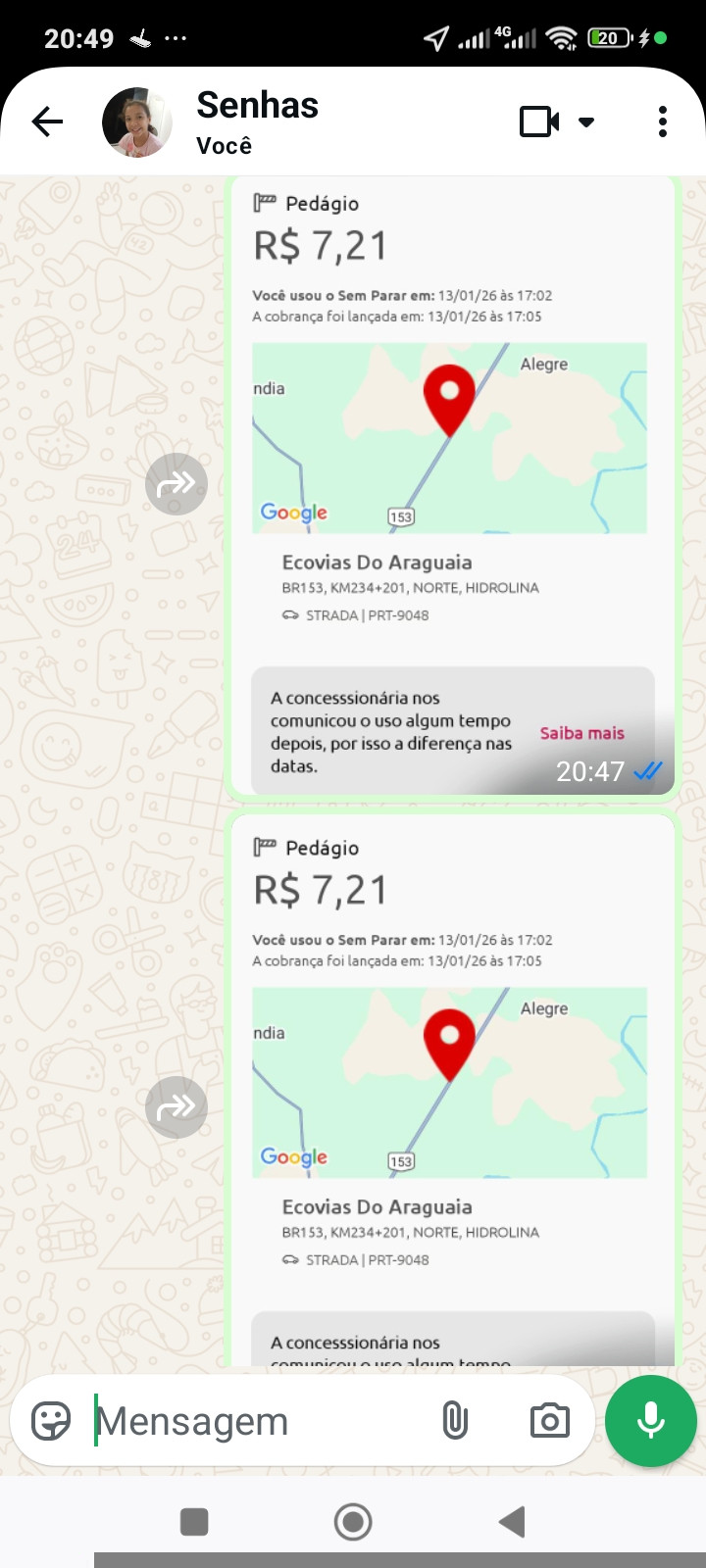Tap the microphone voice message button
The width and height of the screenshot is (706, 1568).
(x=651, y=1421)
